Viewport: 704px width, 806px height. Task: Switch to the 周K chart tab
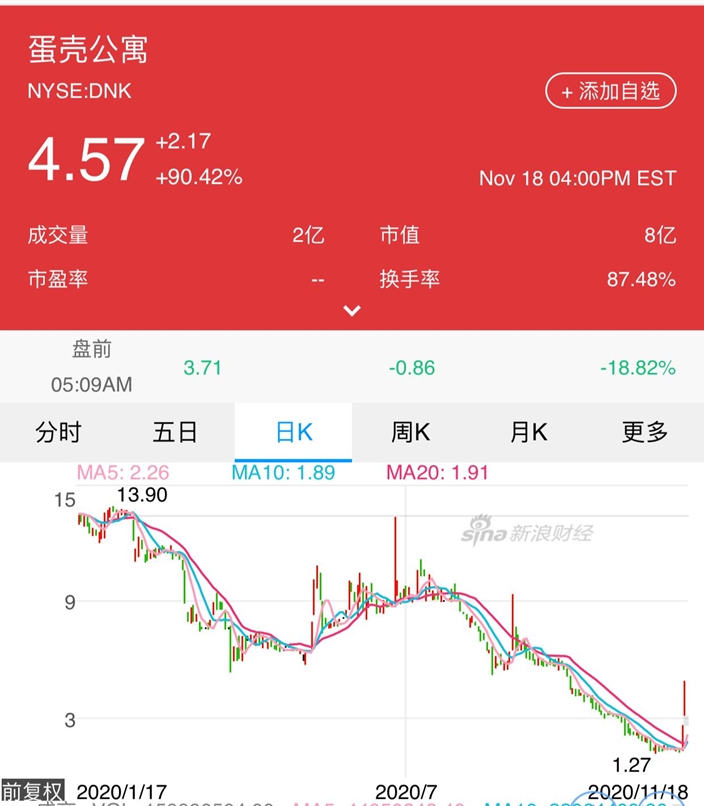[411, 432]
